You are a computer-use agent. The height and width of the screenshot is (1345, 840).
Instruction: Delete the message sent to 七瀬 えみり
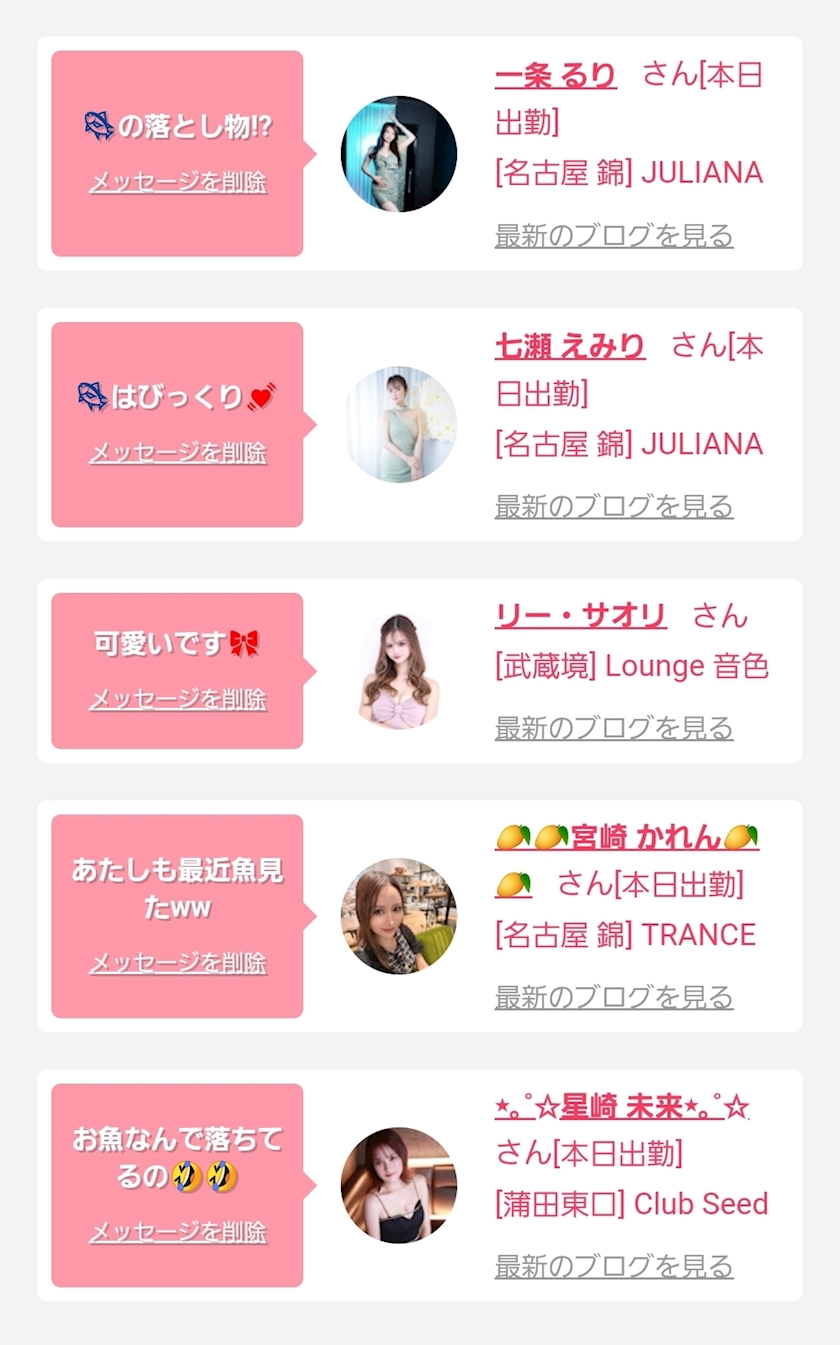pyautogui.click(x=178, y=453)
